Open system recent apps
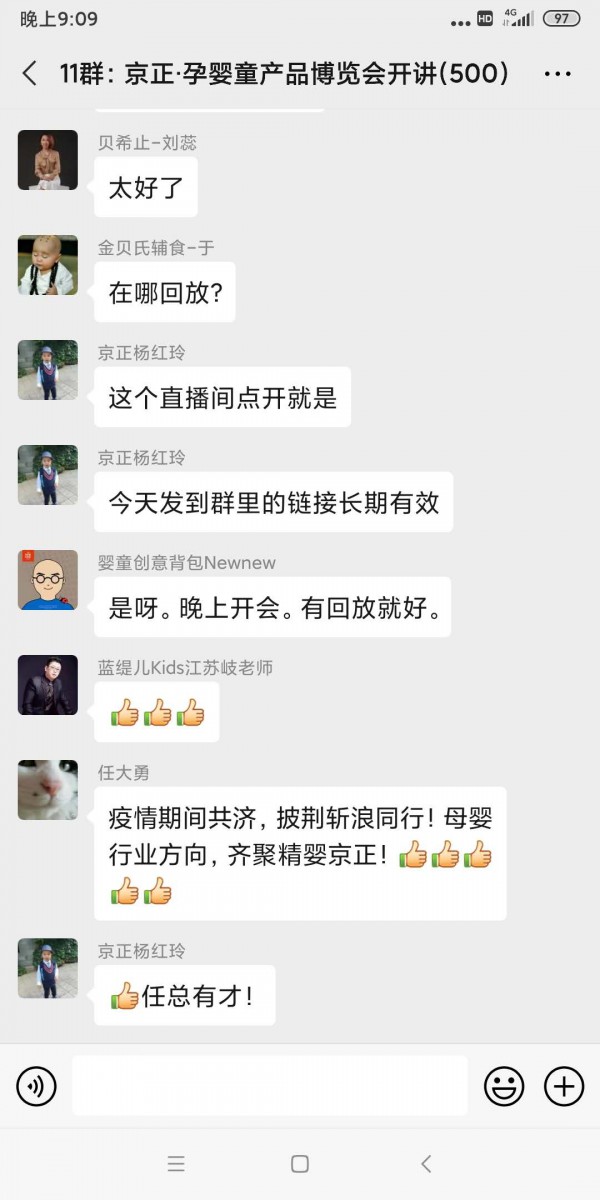Screen dimensions: 600x1200 tap(176, 1163)
